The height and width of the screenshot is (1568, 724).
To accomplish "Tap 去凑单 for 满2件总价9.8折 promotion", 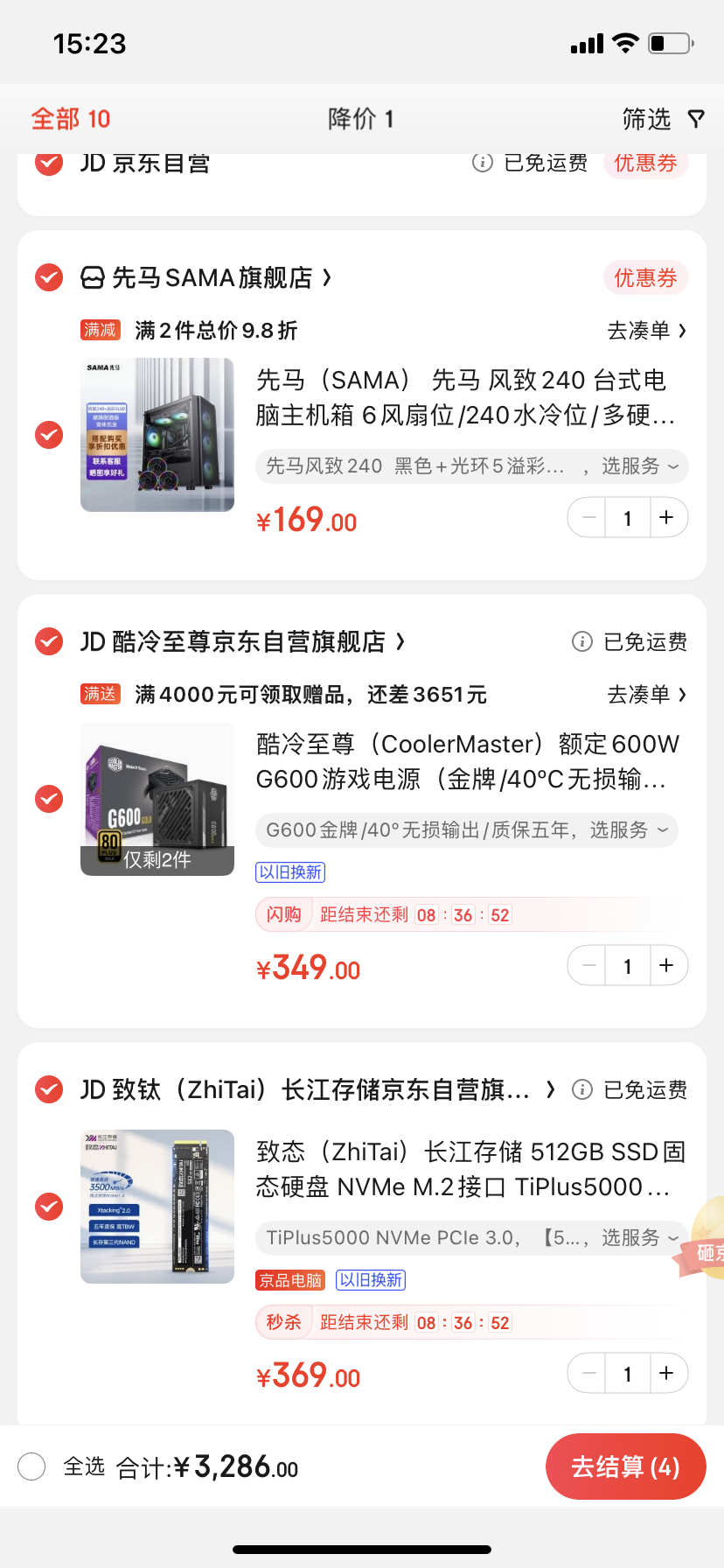I will [x=646, y=331].
